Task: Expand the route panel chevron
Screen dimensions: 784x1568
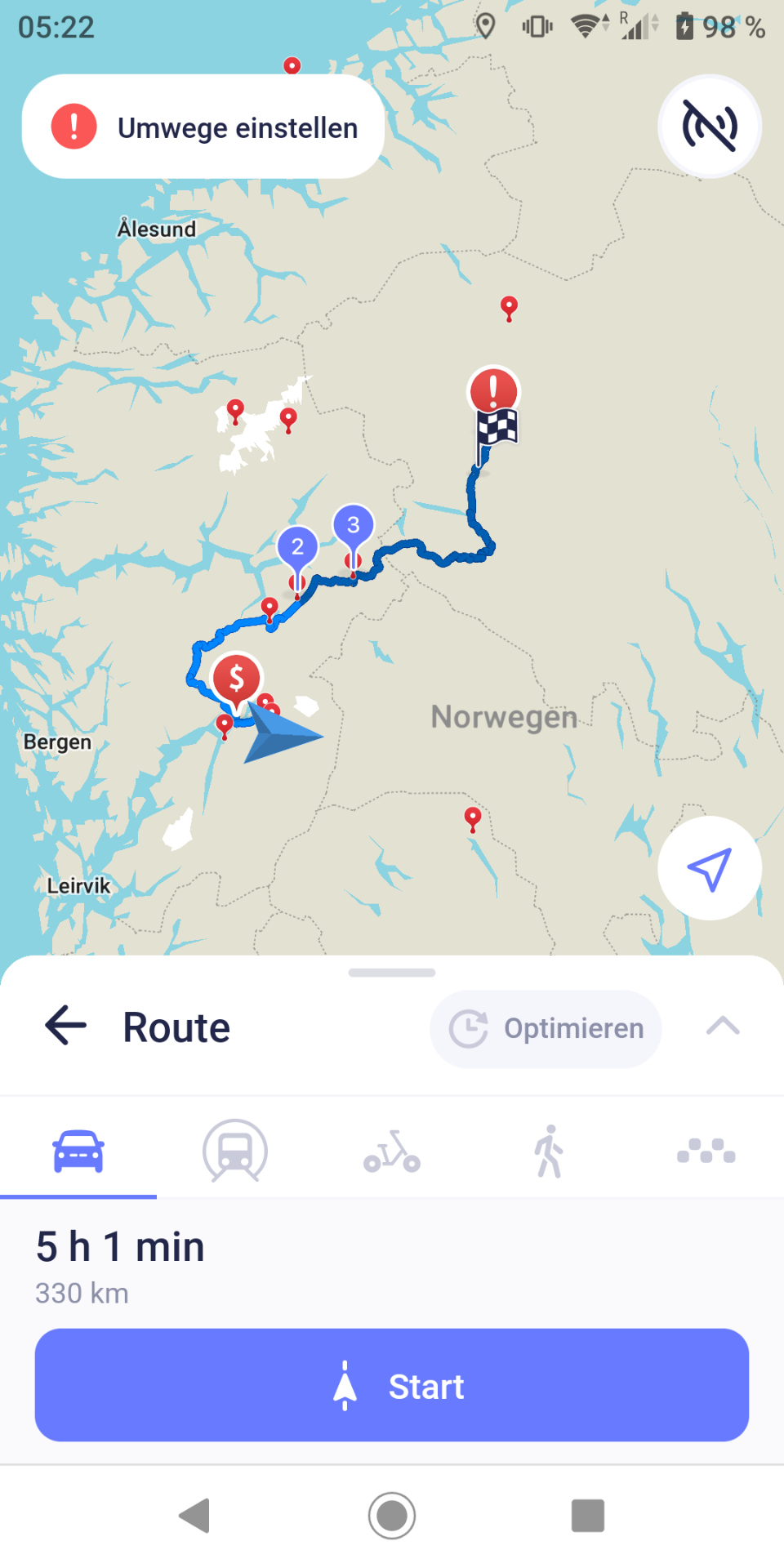Action: [x=723, y=1026]
